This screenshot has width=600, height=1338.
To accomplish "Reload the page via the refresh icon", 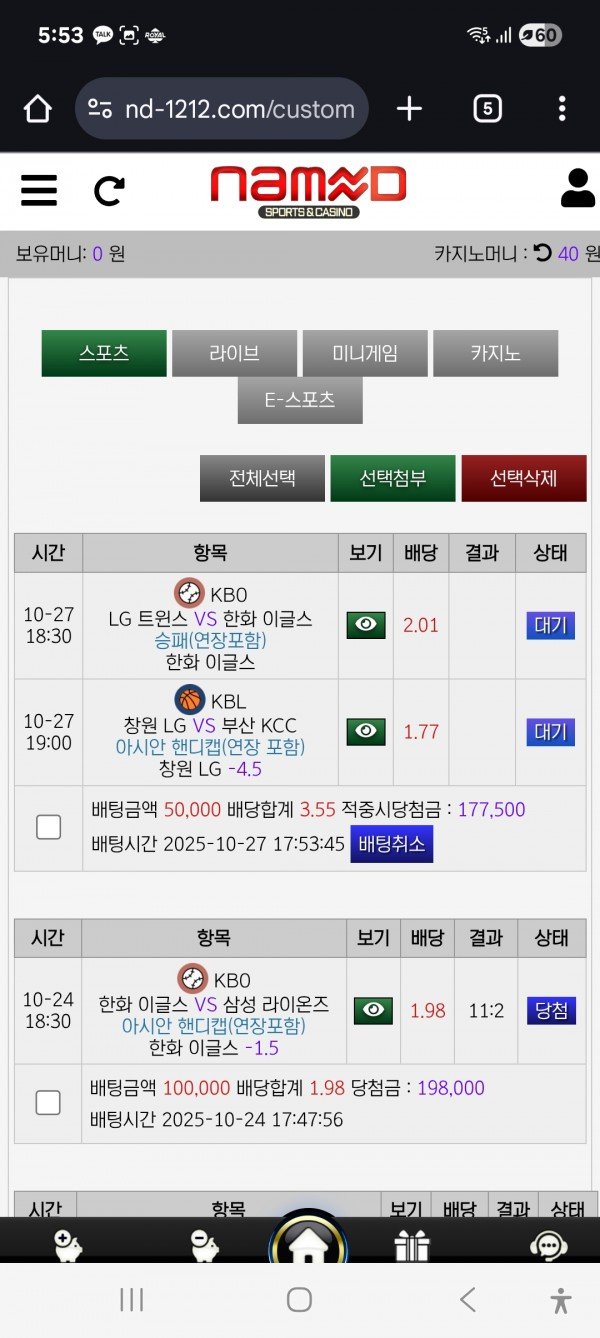I will pos(109,189).
